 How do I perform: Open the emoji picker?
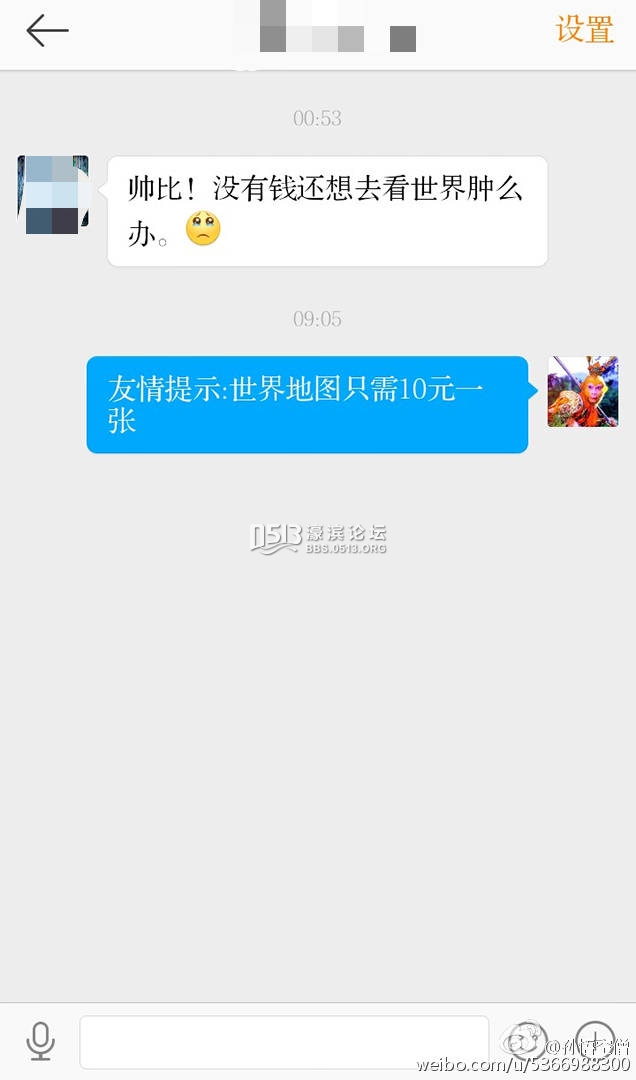pyautogui.click(x=527, y=1041)
